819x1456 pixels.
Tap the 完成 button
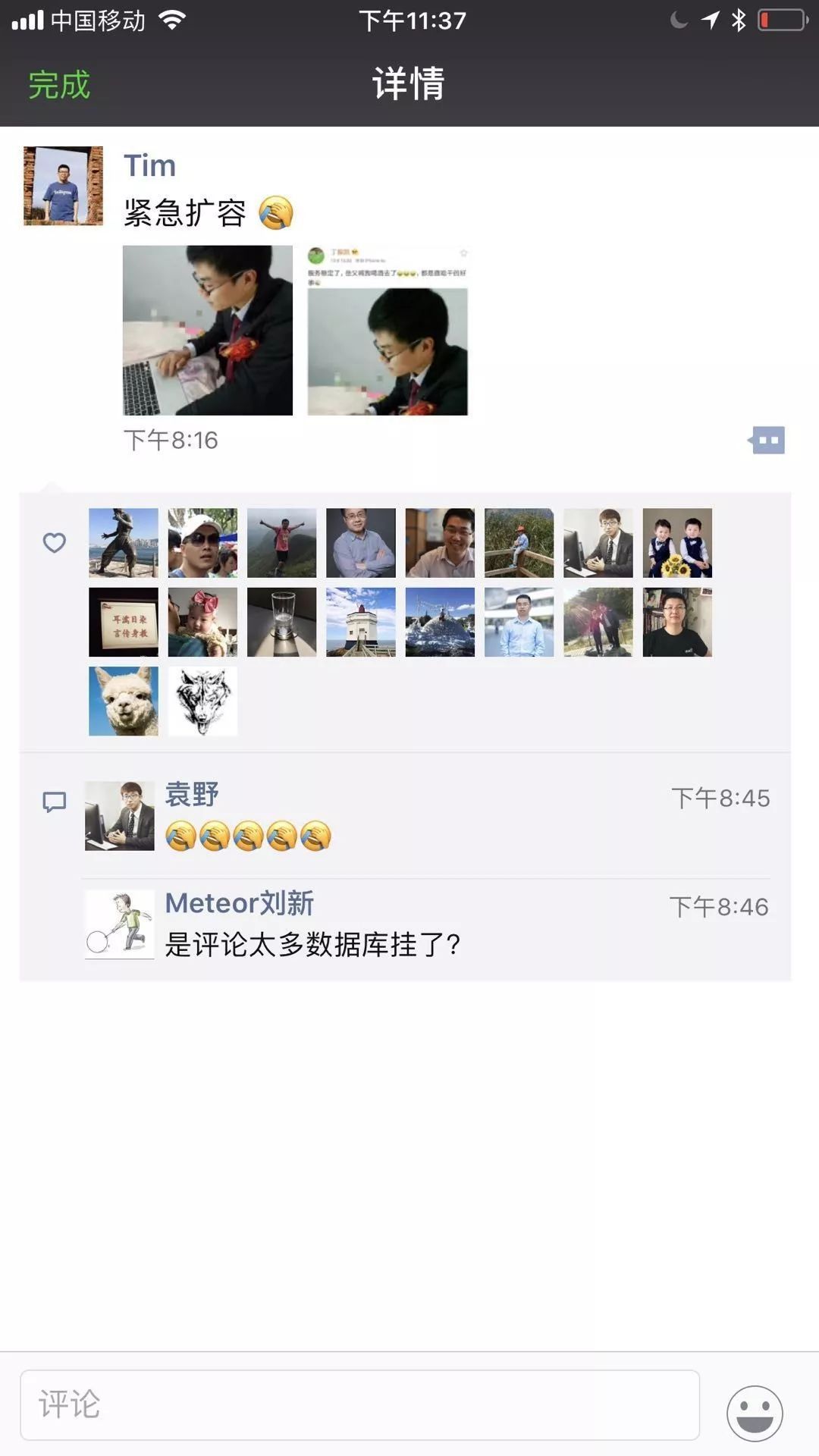point(59,84)
